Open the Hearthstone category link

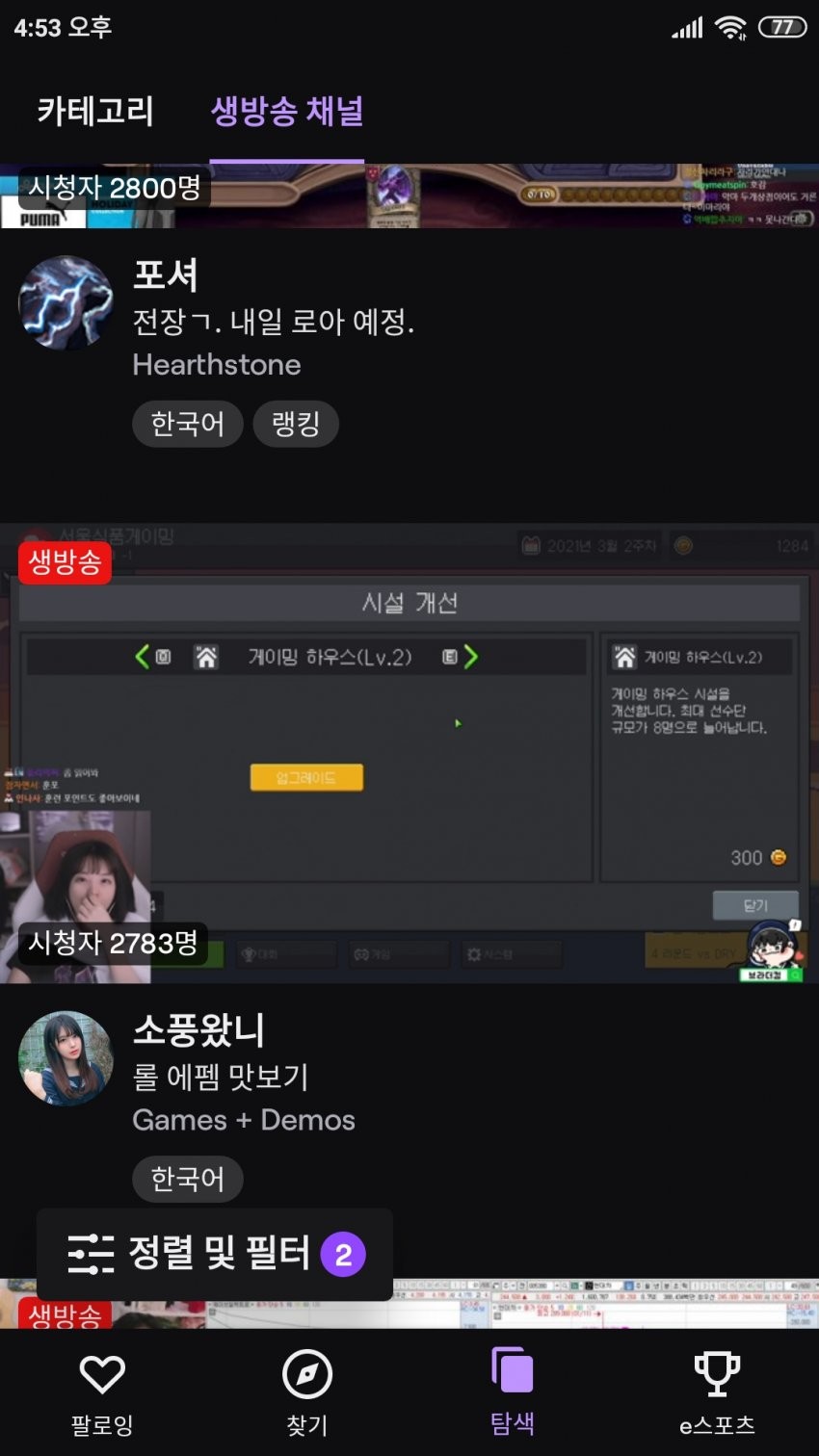[x=217, y=365]
